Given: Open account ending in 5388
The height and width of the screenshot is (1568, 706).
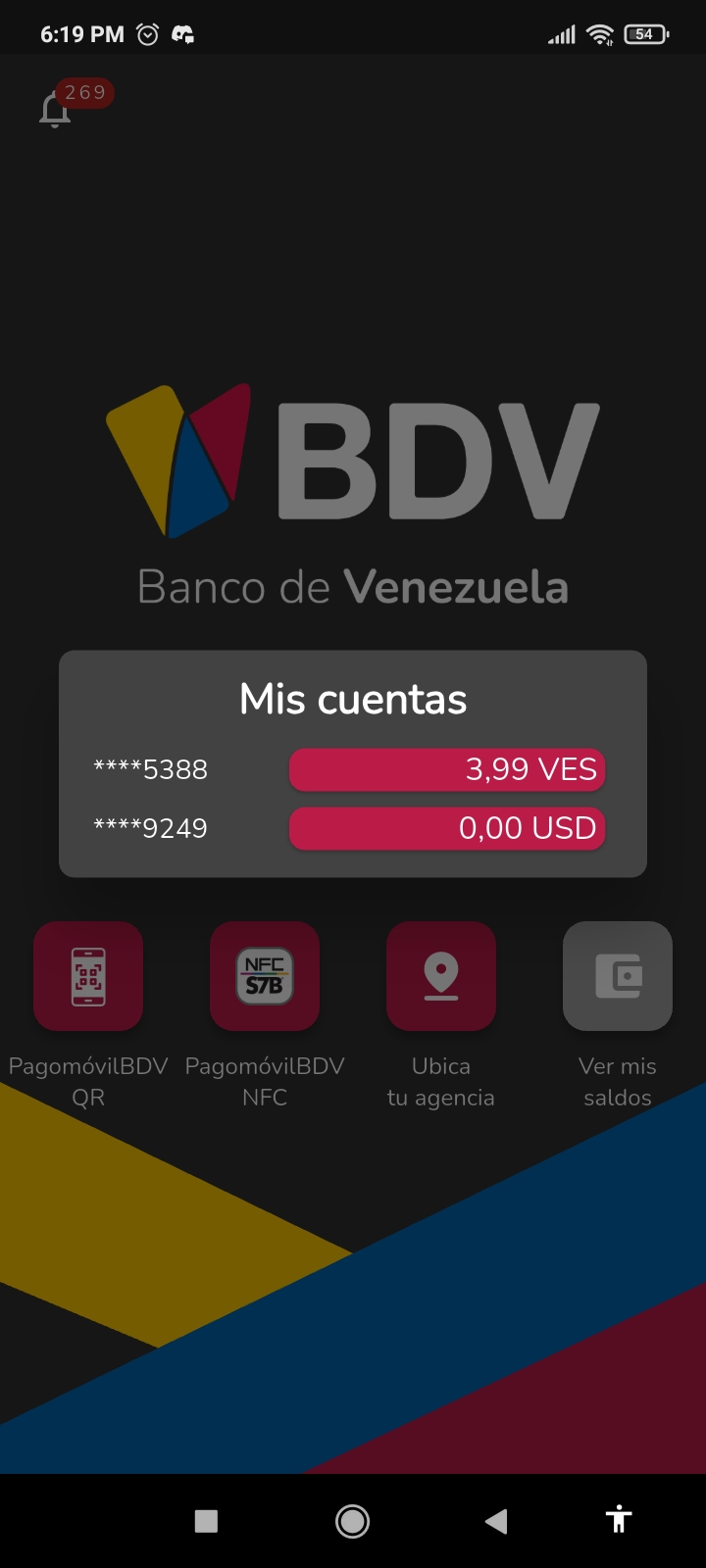Looking at the screenshot, I should click(349, 769).
